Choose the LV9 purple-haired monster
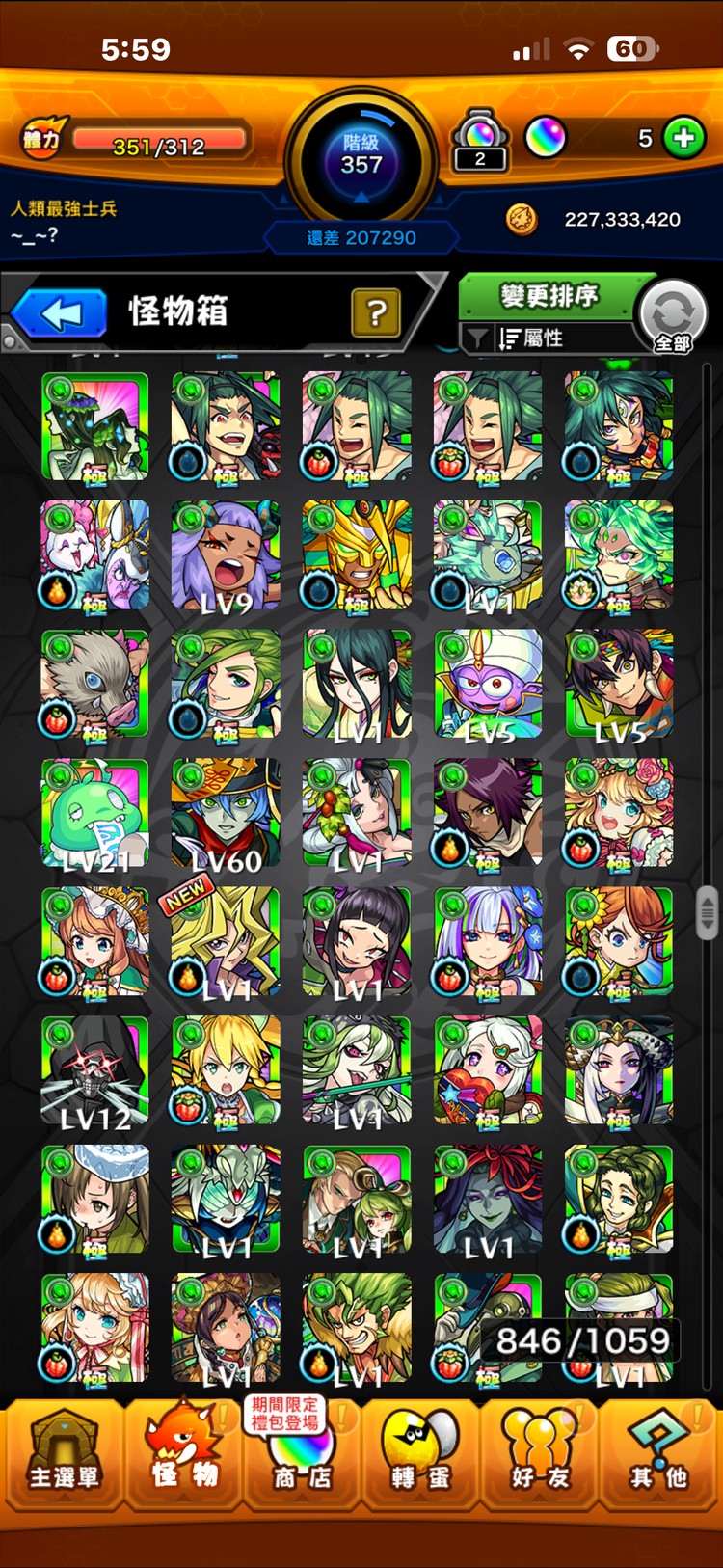The image size is (723, 1568). click(226, 555)
